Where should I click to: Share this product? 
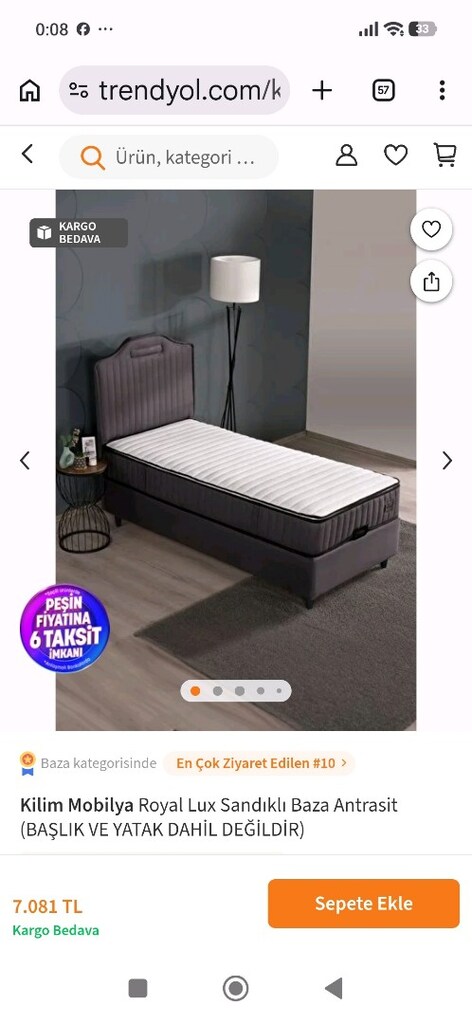[431, 281]
